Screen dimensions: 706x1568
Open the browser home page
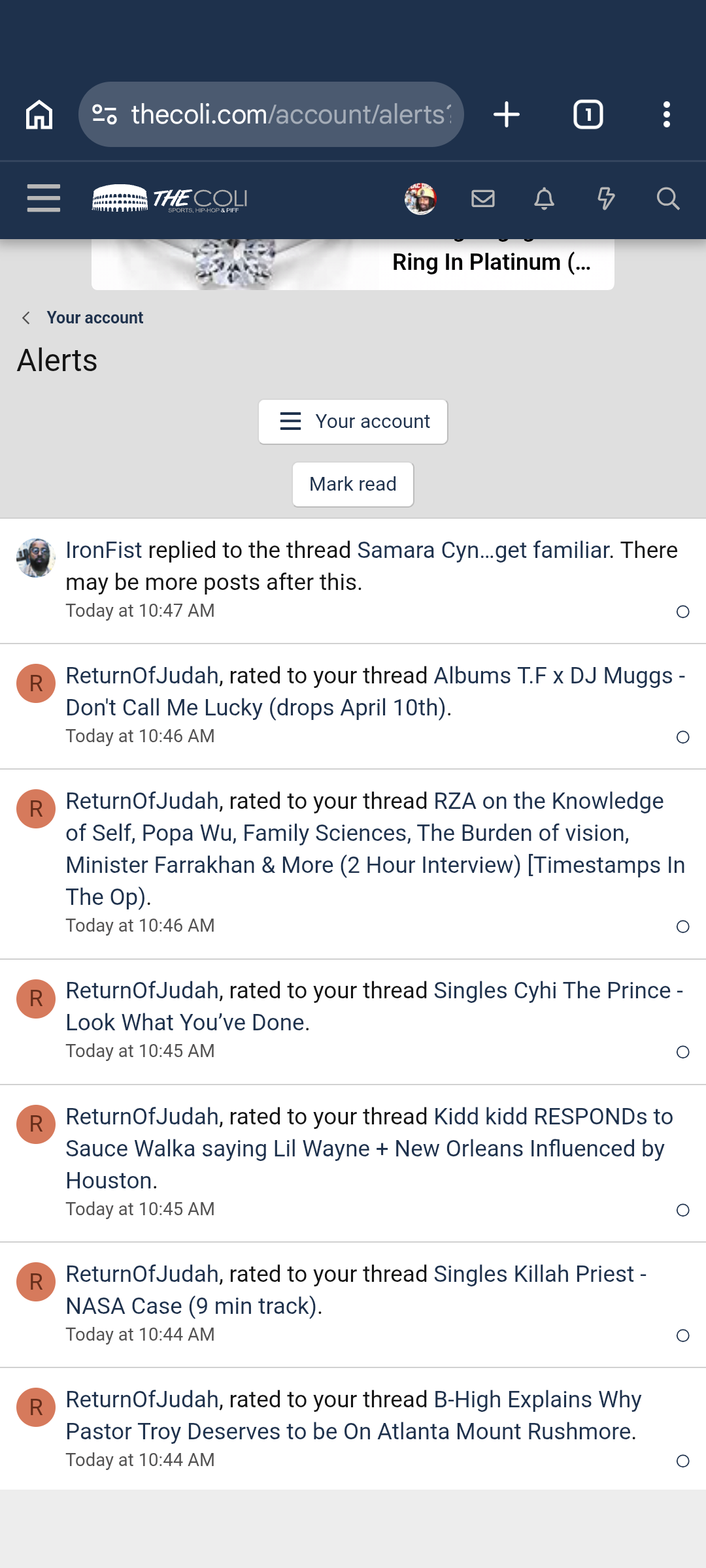pyautogui.click(x=39, y=115)
